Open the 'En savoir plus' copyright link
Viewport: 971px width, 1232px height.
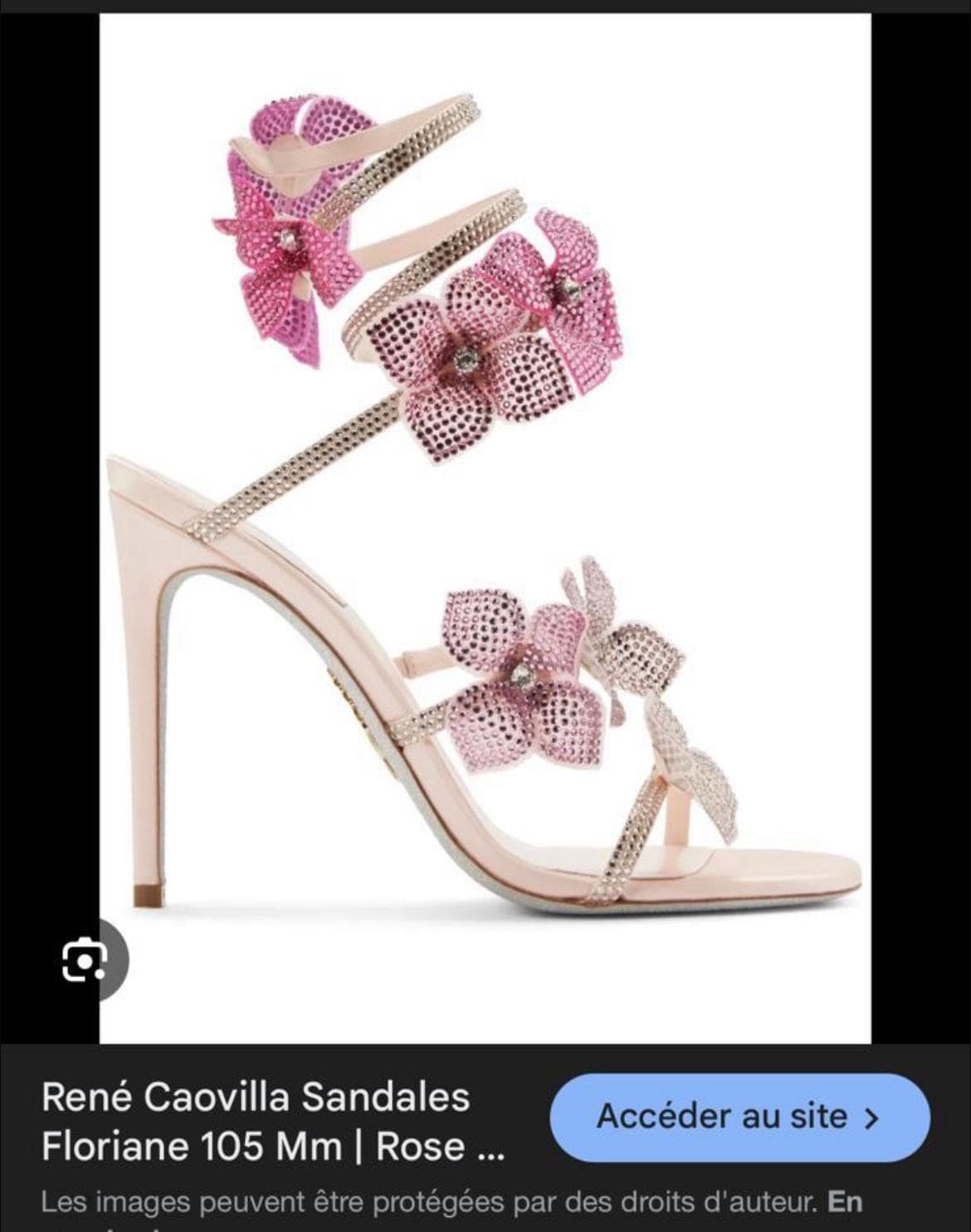tap(845, 1201)
